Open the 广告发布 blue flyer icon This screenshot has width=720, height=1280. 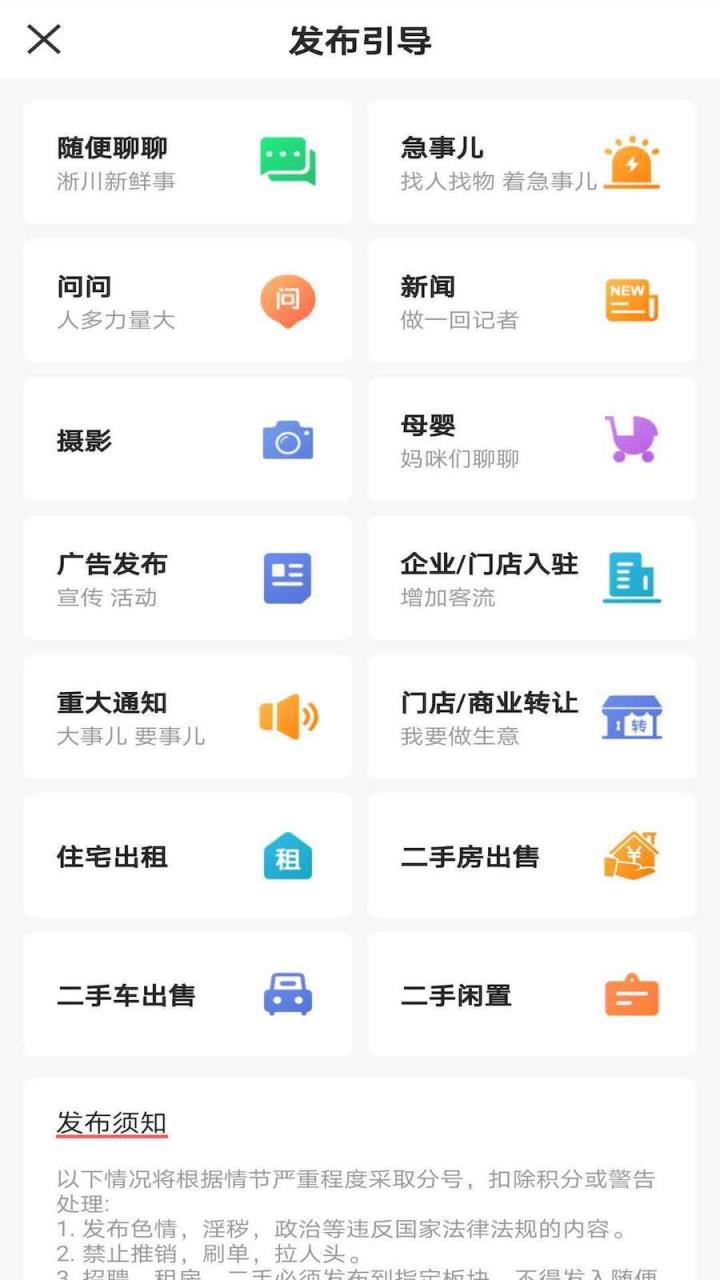(288, 577)
